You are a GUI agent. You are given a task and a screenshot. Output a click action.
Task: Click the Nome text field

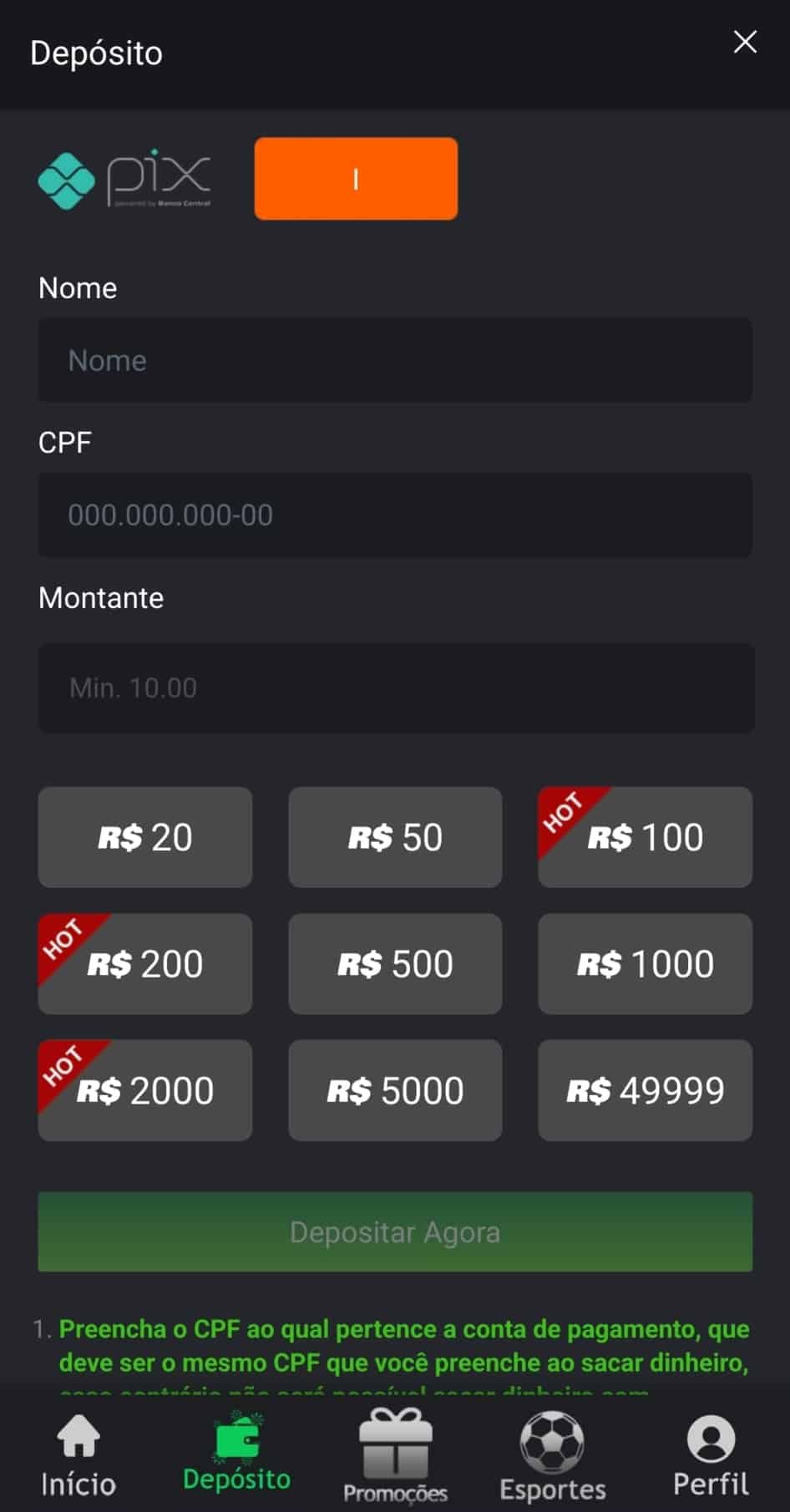[394, 360]
